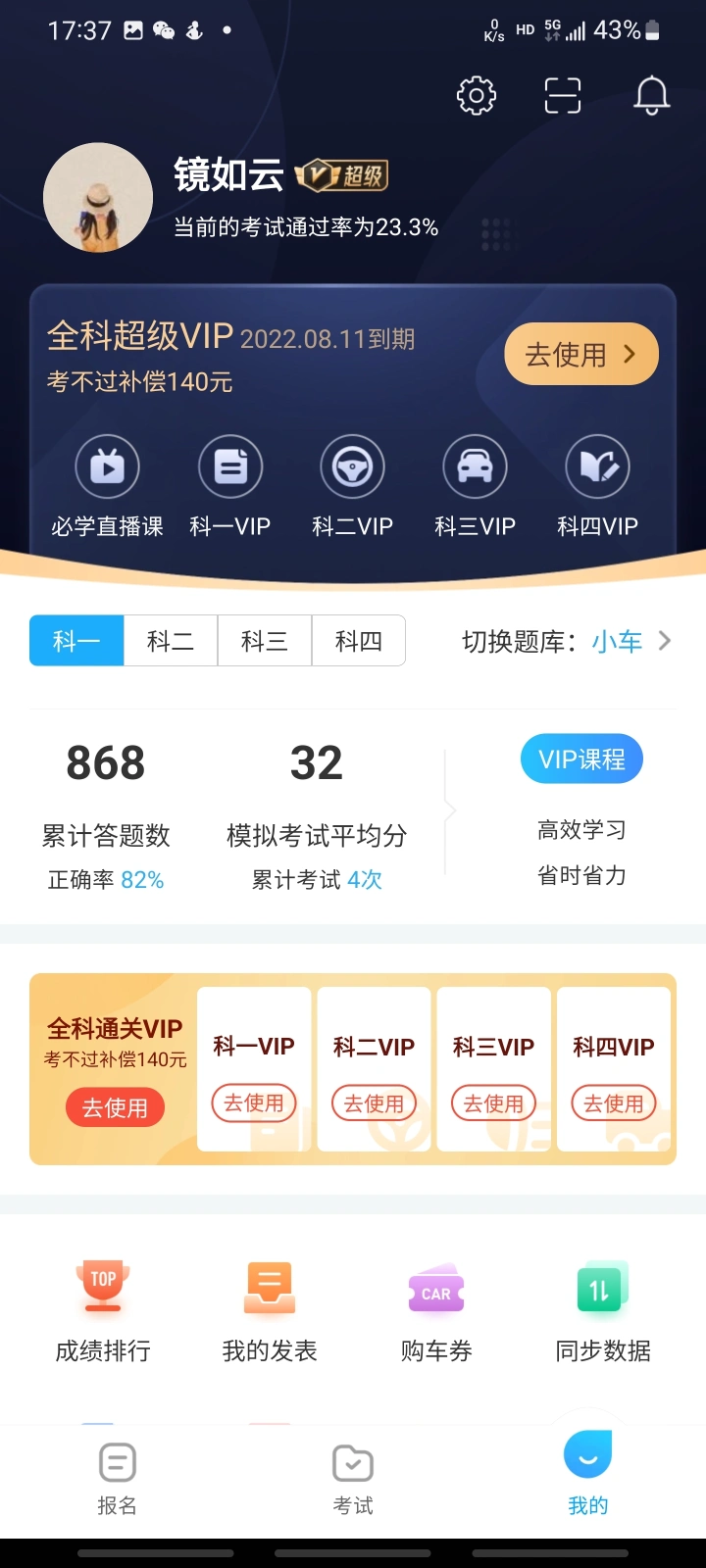The width and height of the screenshot is (706, 1568).
Task: Open 购车券 car coupons
Action: (x=436, y=1310)
